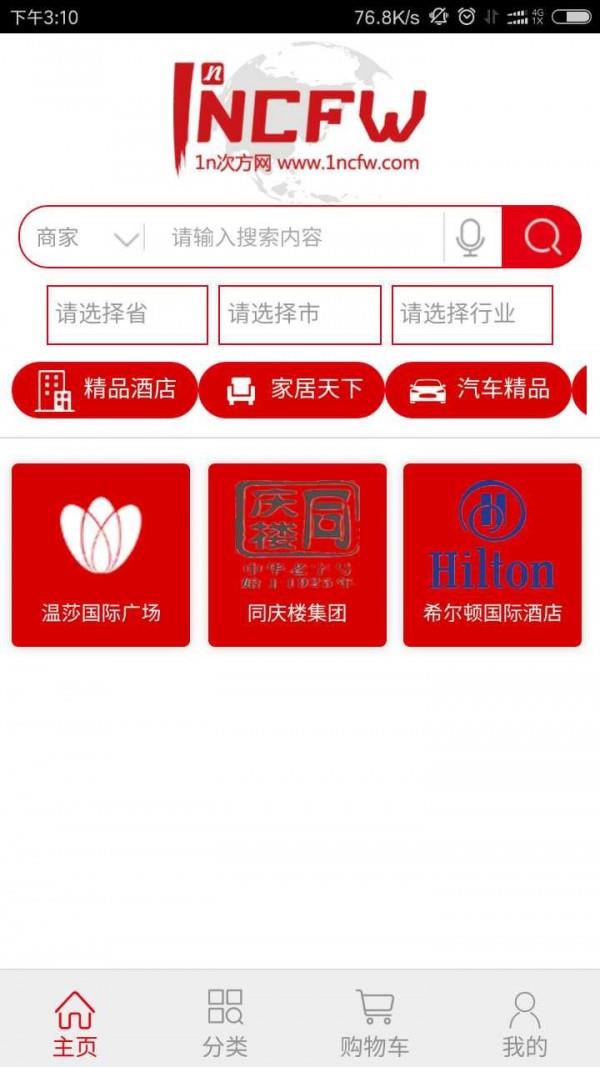Tap the red magnifier search button
The height and width of the screenshot is (1067, 600).
click(542, 237)
